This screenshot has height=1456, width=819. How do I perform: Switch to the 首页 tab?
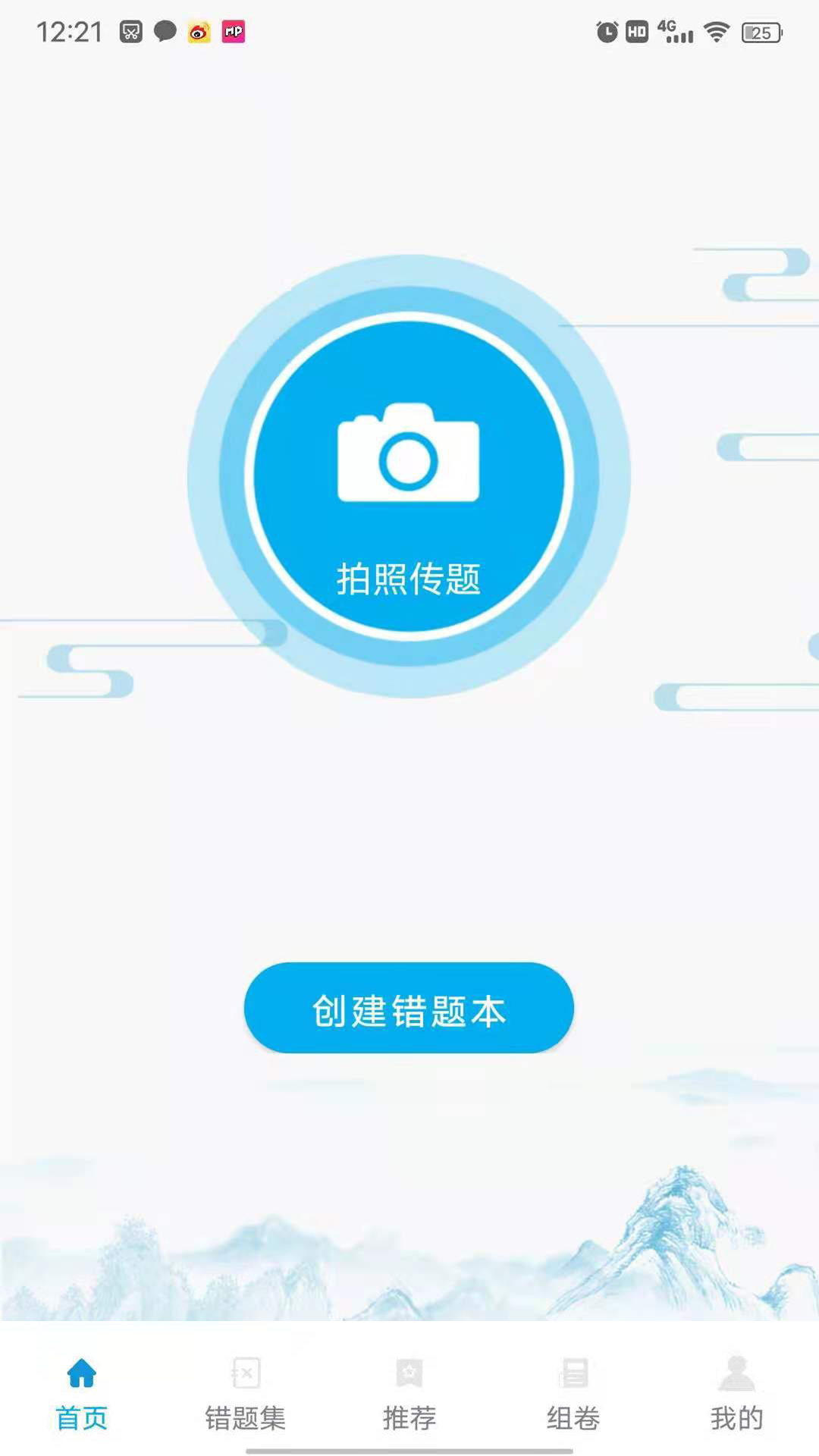82,1394
